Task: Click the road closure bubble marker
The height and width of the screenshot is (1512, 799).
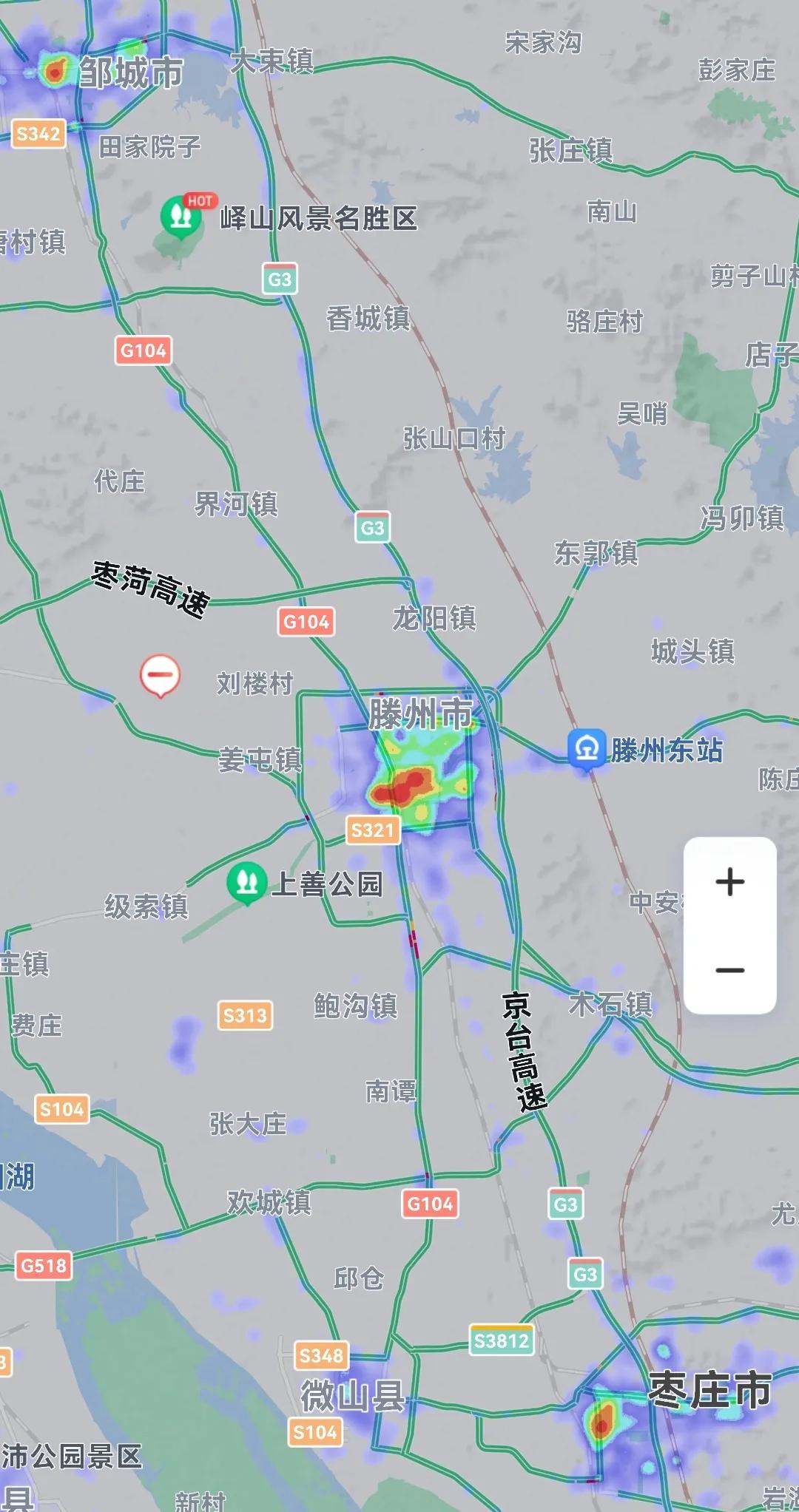Action: [x=158, y=675]
